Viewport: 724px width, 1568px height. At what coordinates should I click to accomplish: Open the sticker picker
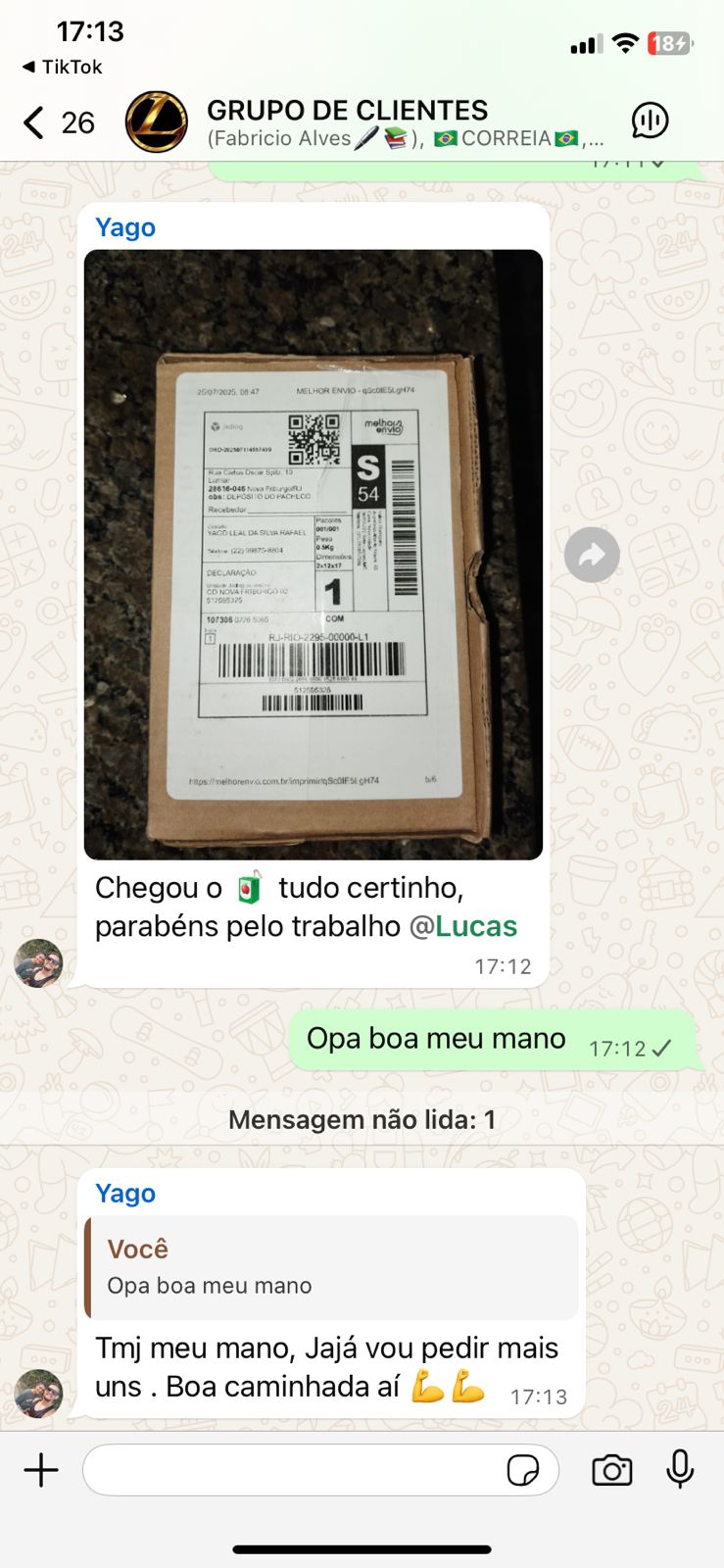(x=523, y=1470)
